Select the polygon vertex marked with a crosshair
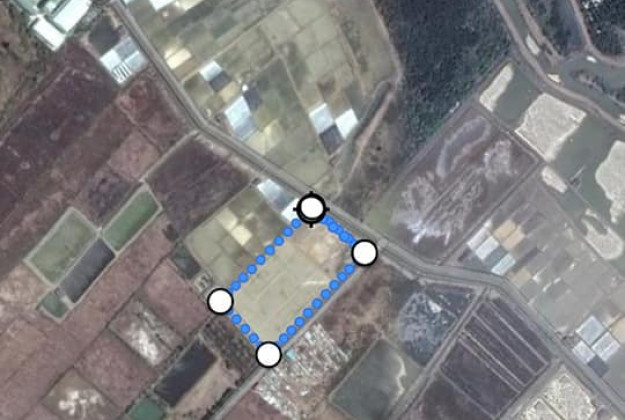 (312, 208)
